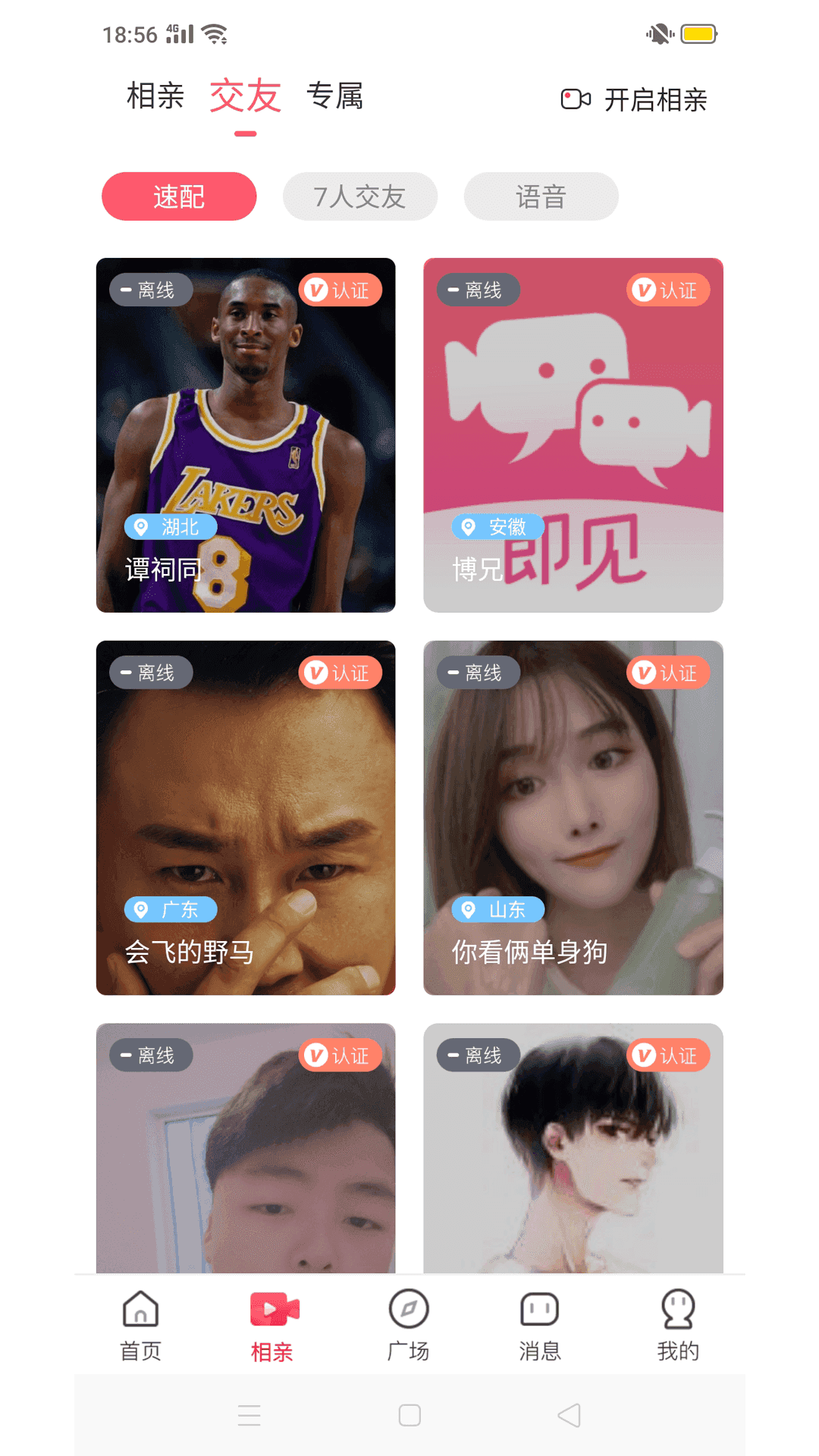Enable the 速配 filter chip

(178, 196)
